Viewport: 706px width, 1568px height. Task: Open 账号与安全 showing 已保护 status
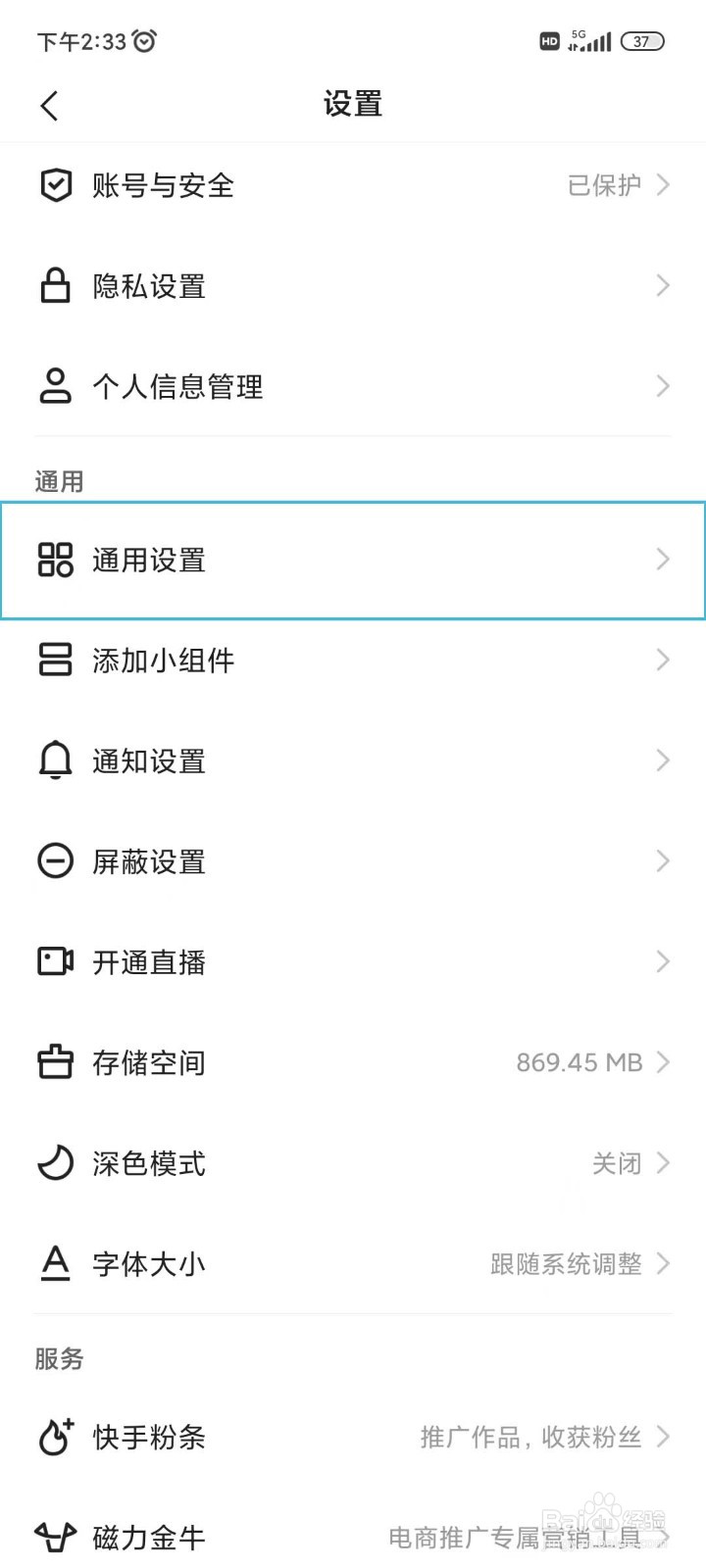tap(353, 185)
